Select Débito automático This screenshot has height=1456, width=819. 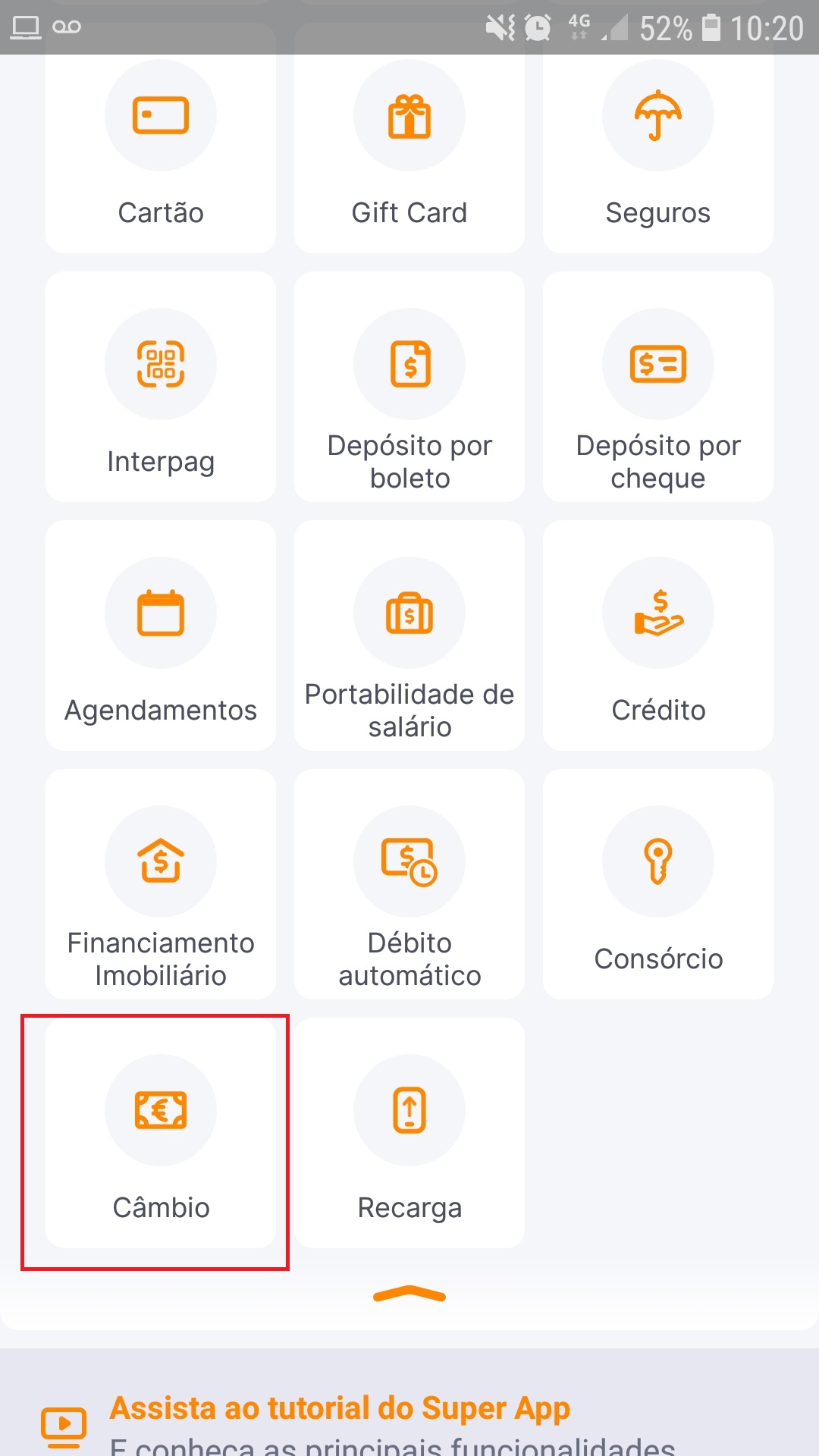point(409,884)
